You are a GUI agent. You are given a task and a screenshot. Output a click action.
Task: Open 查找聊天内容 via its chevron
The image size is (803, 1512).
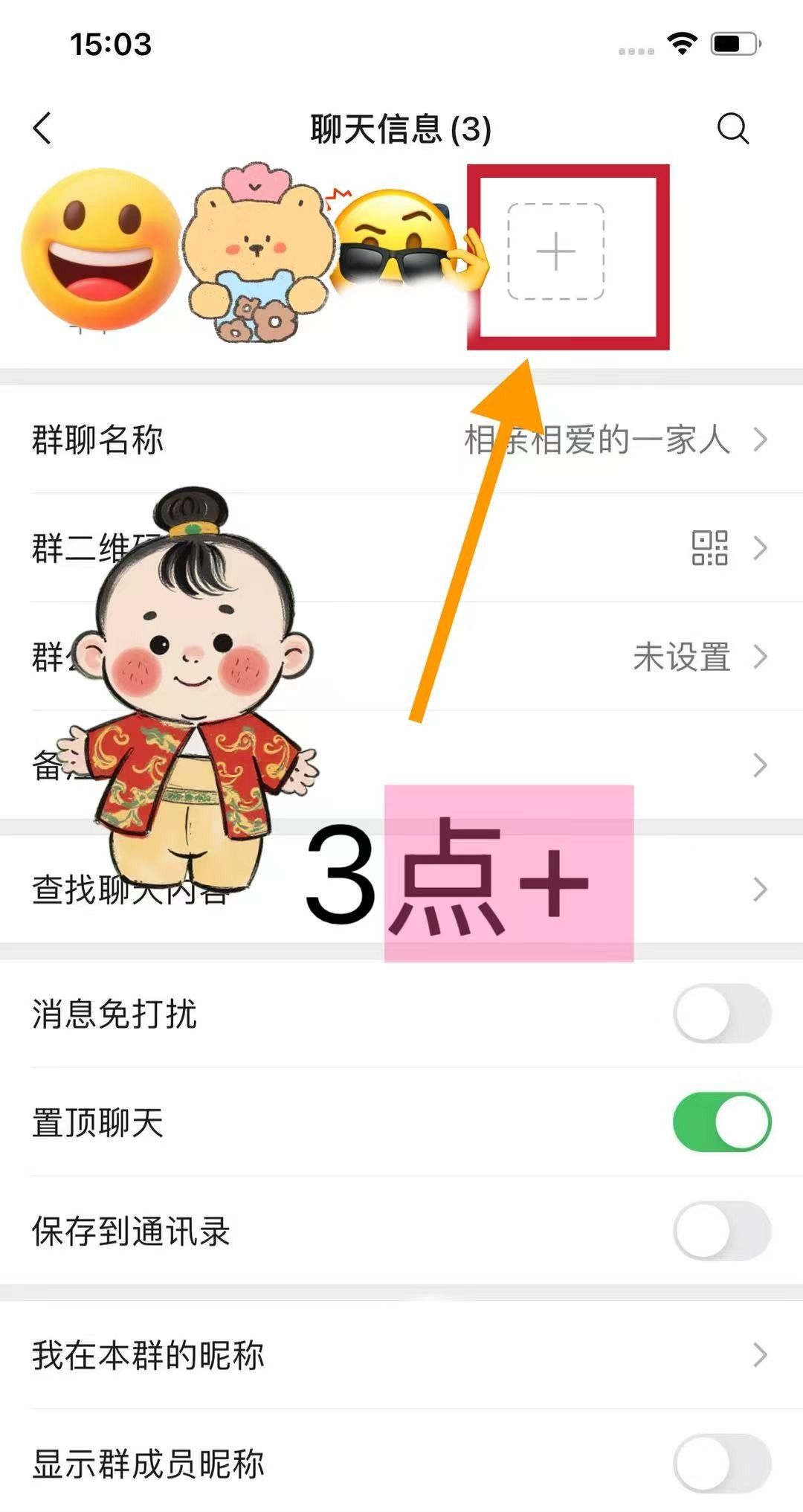760,889
